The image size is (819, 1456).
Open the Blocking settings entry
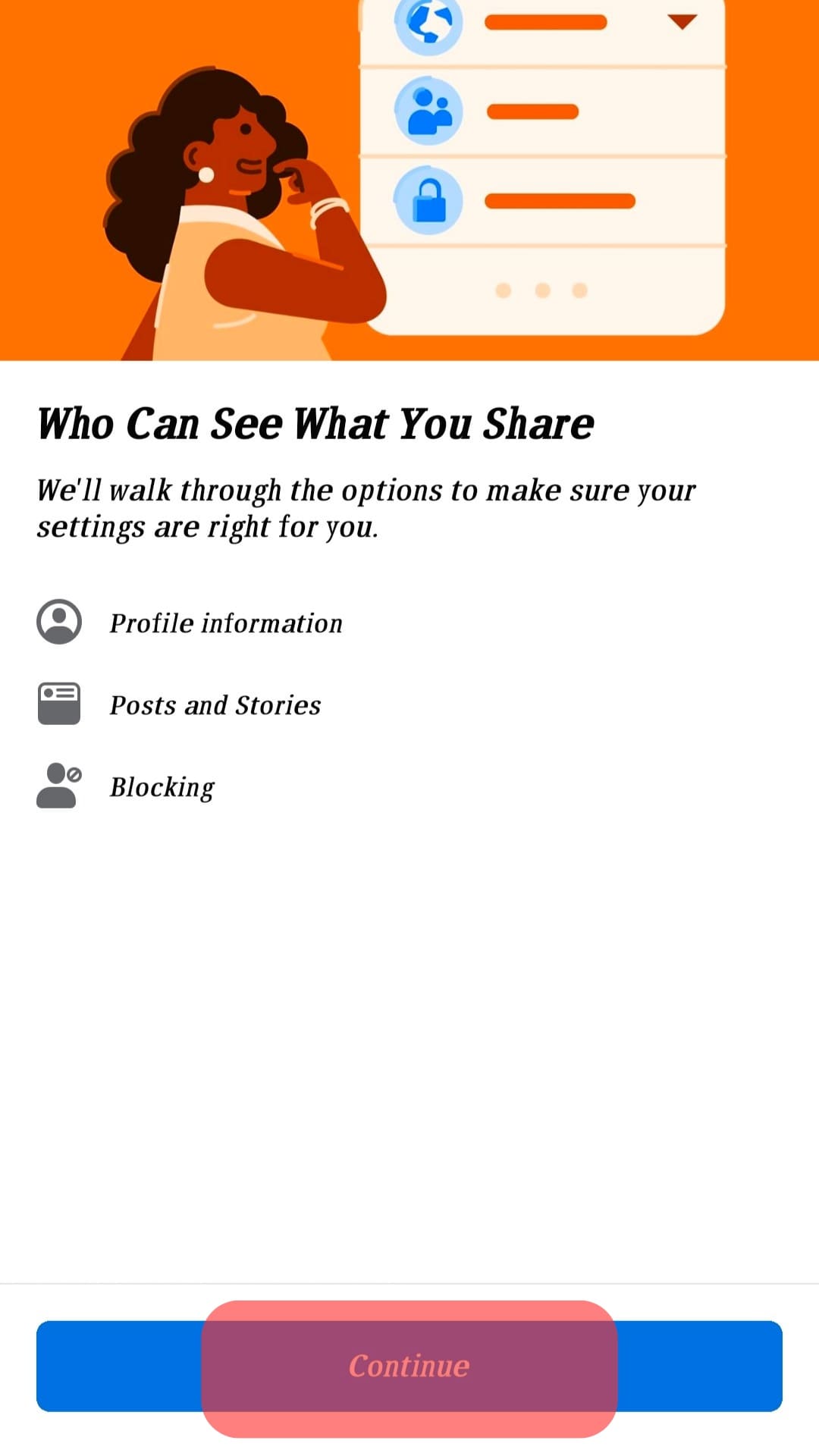[x=162, y=786]
